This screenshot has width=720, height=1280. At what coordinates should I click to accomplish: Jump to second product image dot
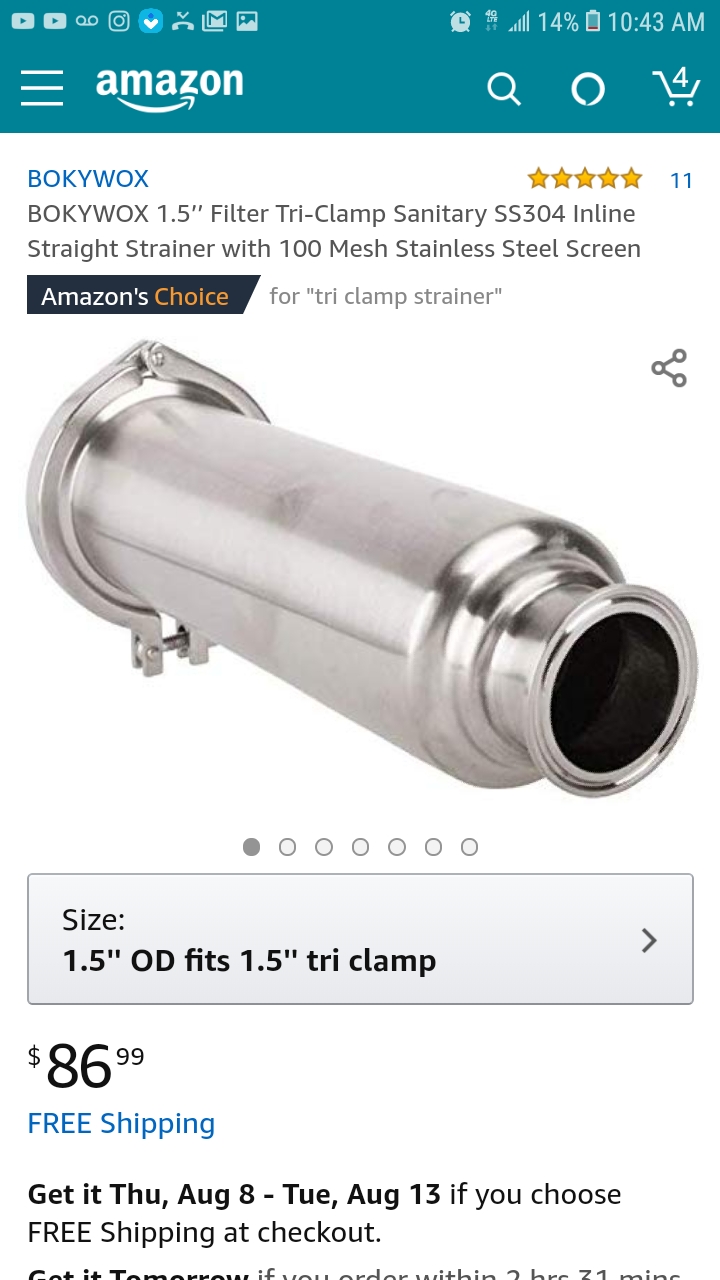tap(288, 847)
